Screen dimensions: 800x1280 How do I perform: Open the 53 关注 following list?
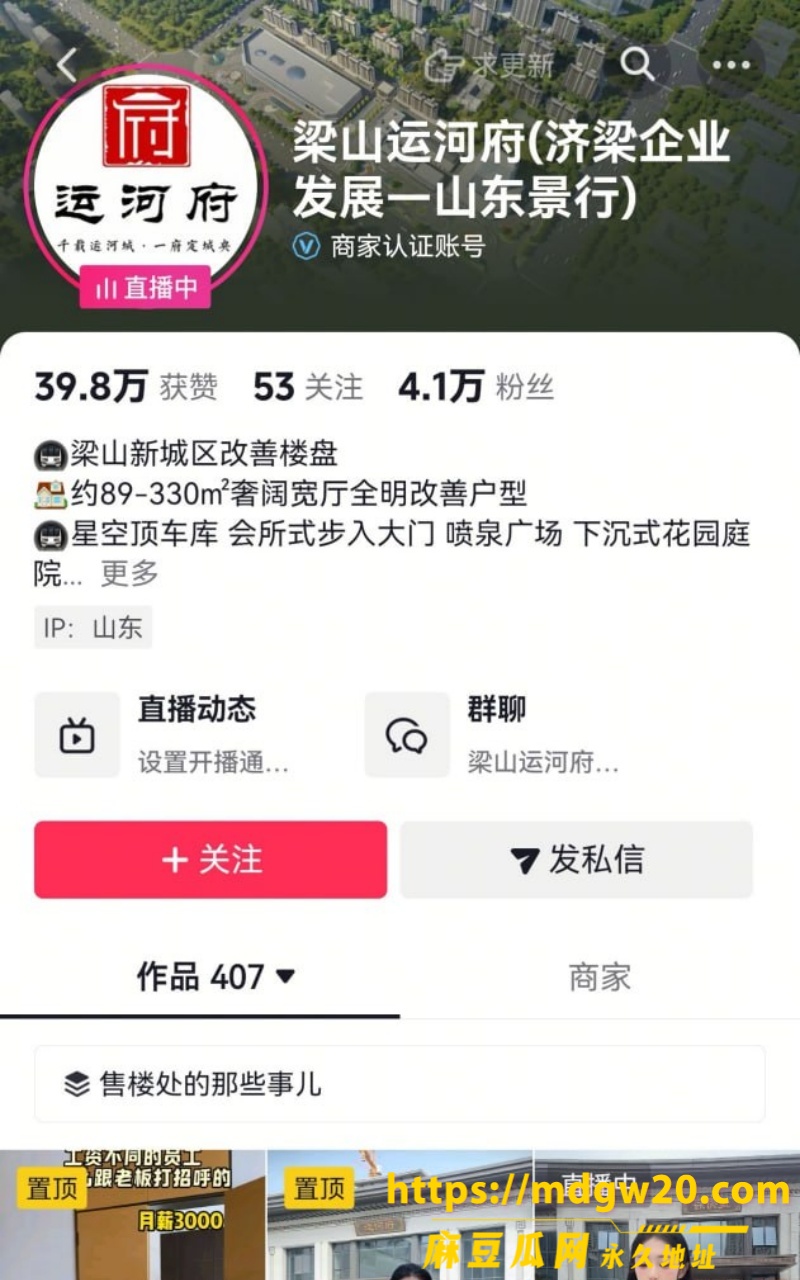[308, 387]
